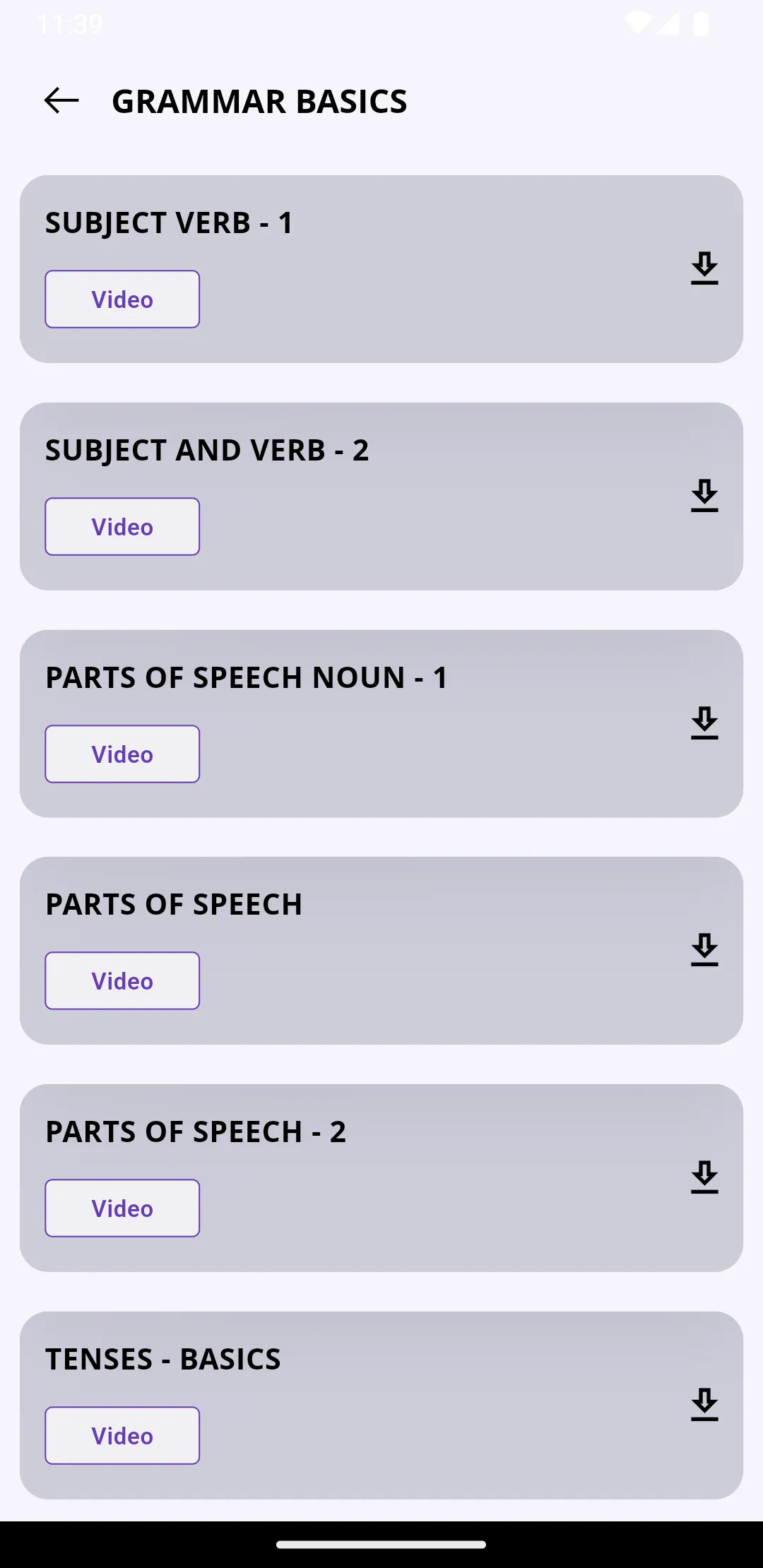Screen dimensions: 763x1568
Task: Open the TENSES - BASICS lesson card
Action: click(x=381, y=1360)
